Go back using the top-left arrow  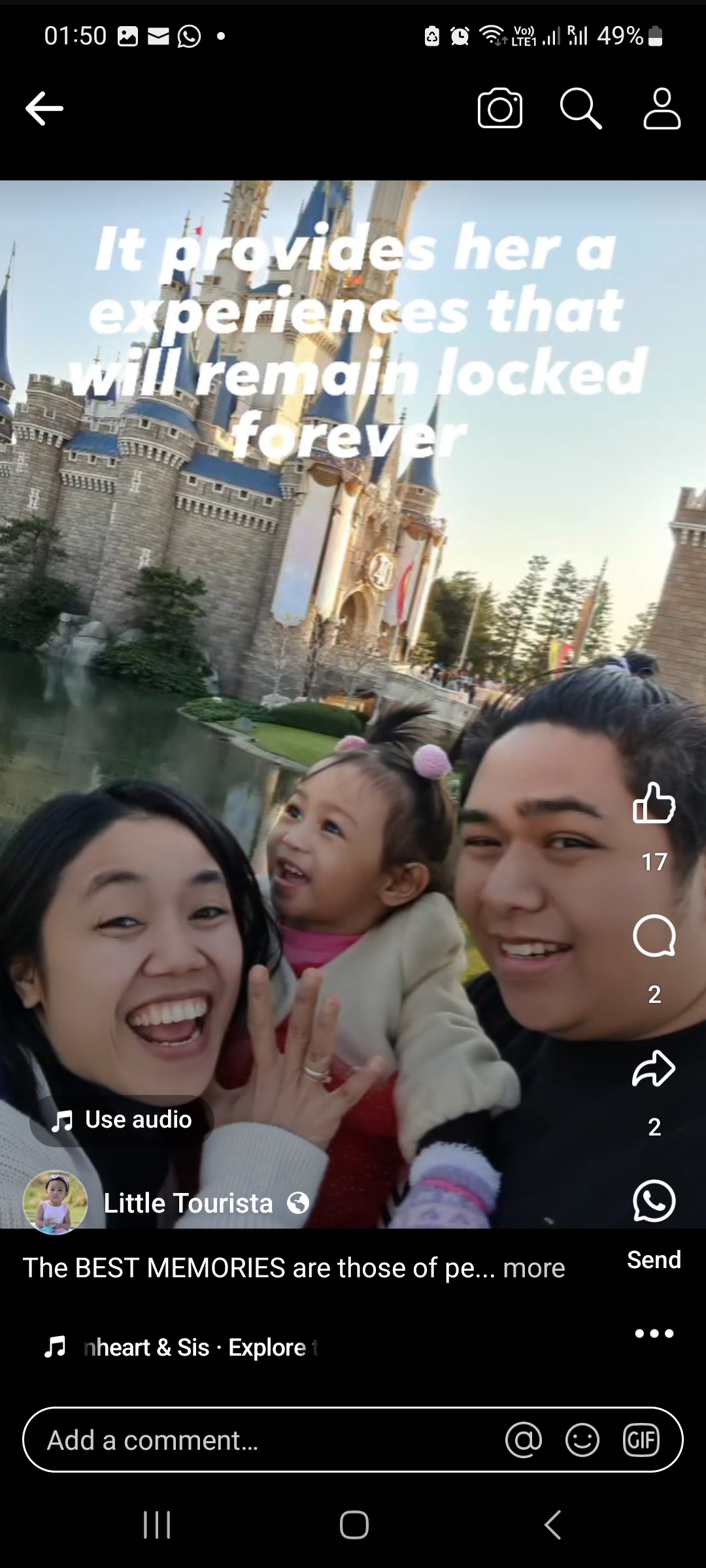(44, 108)
